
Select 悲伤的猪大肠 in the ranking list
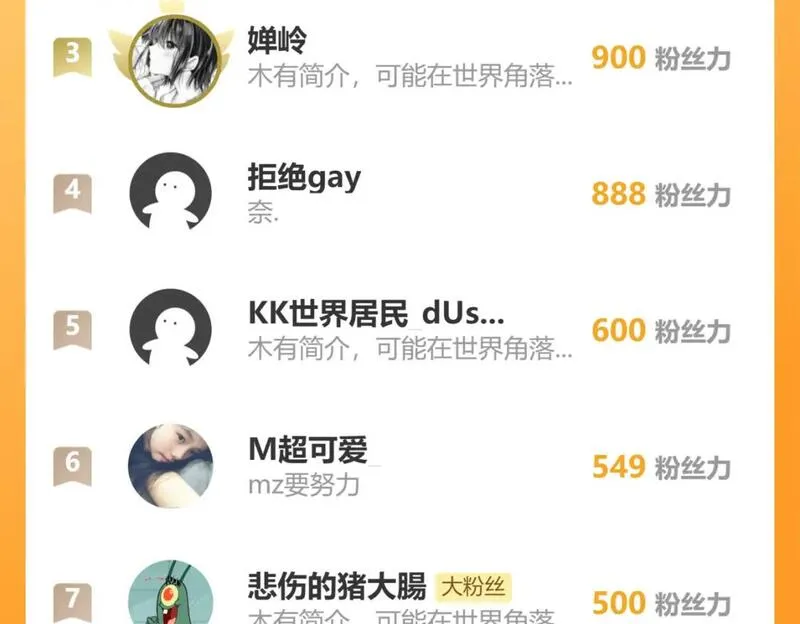[336, 585]
